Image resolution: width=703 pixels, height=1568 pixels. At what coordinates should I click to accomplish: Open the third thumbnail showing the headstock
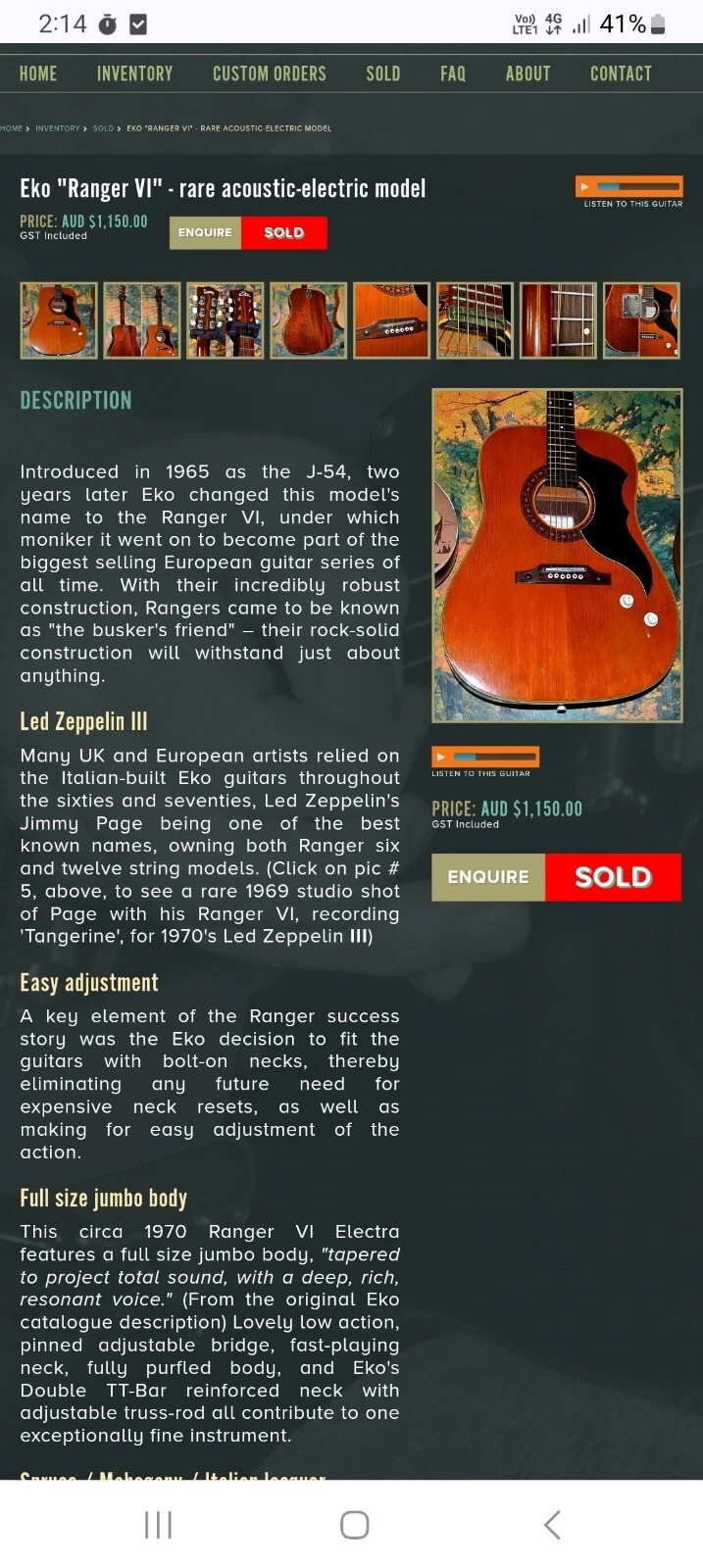tap(226, 320)
